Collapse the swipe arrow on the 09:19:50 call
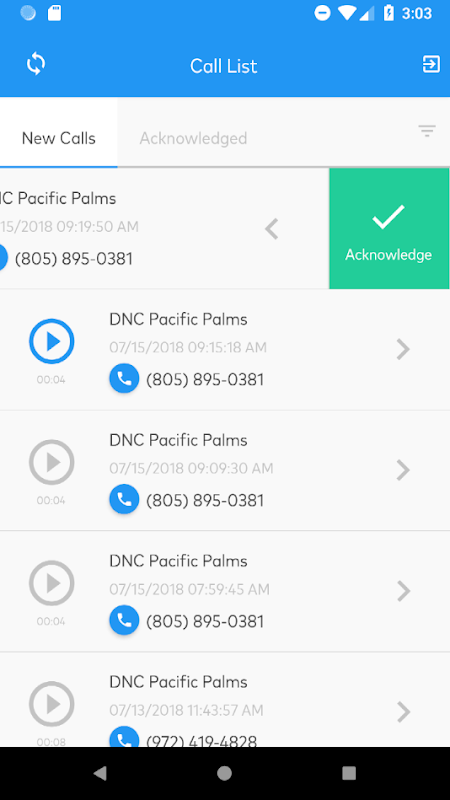The height and width of the screenshot is (800, 450). pyautogui.click(x=272, y=229)
